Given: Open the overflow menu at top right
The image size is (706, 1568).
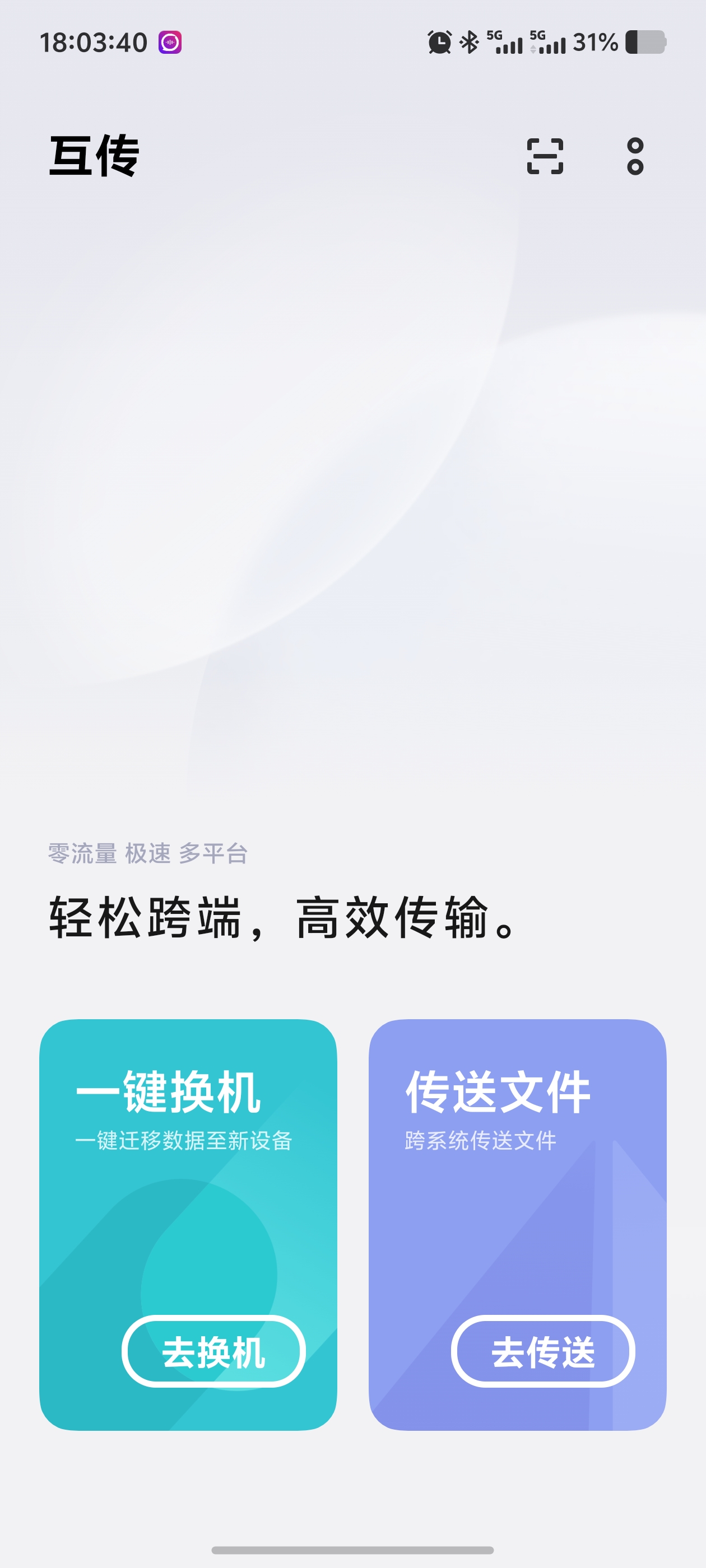Looking at the screenshot, I should click(635, 156).
